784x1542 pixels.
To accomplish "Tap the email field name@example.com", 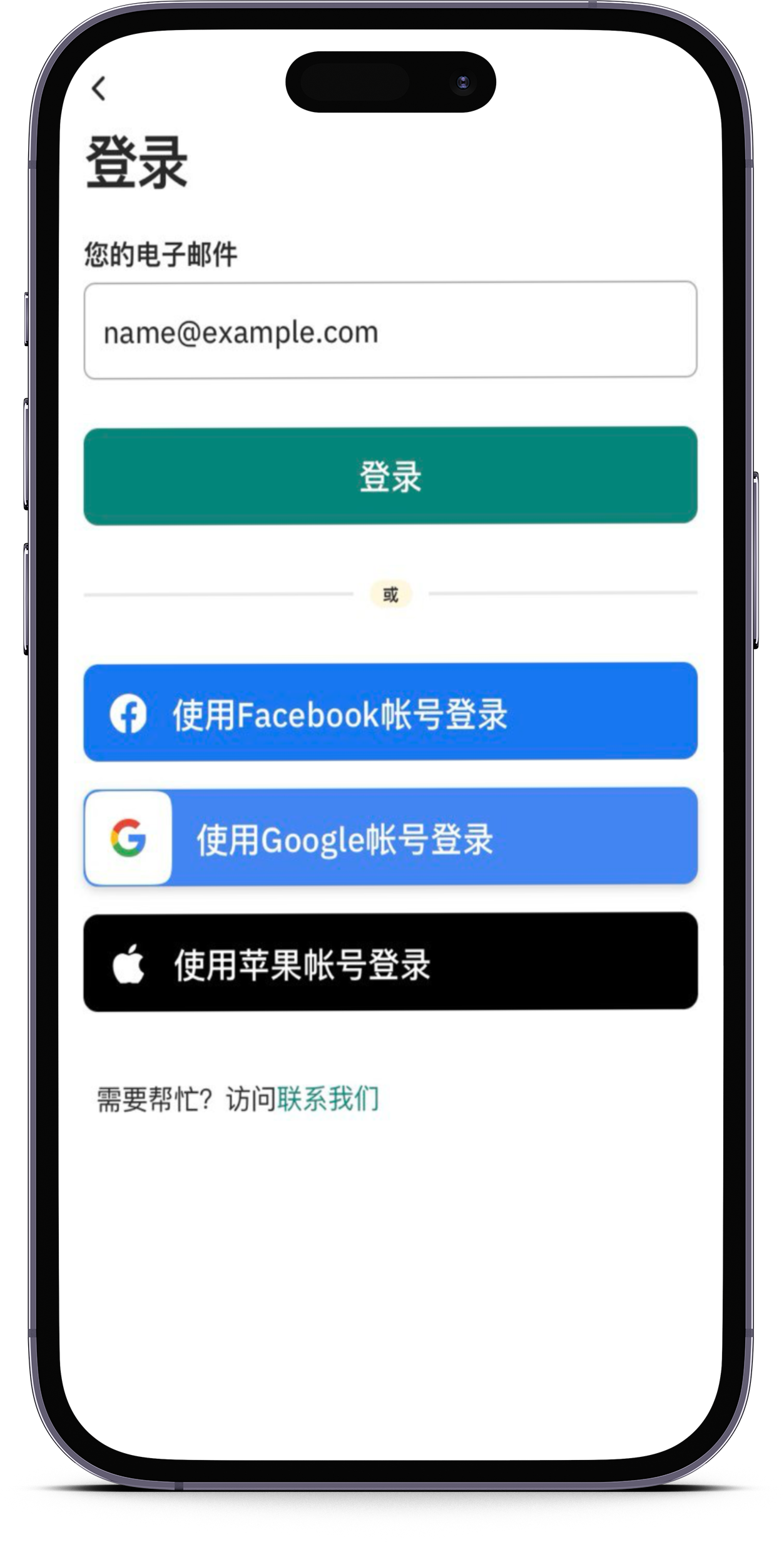I will point(390,330).
